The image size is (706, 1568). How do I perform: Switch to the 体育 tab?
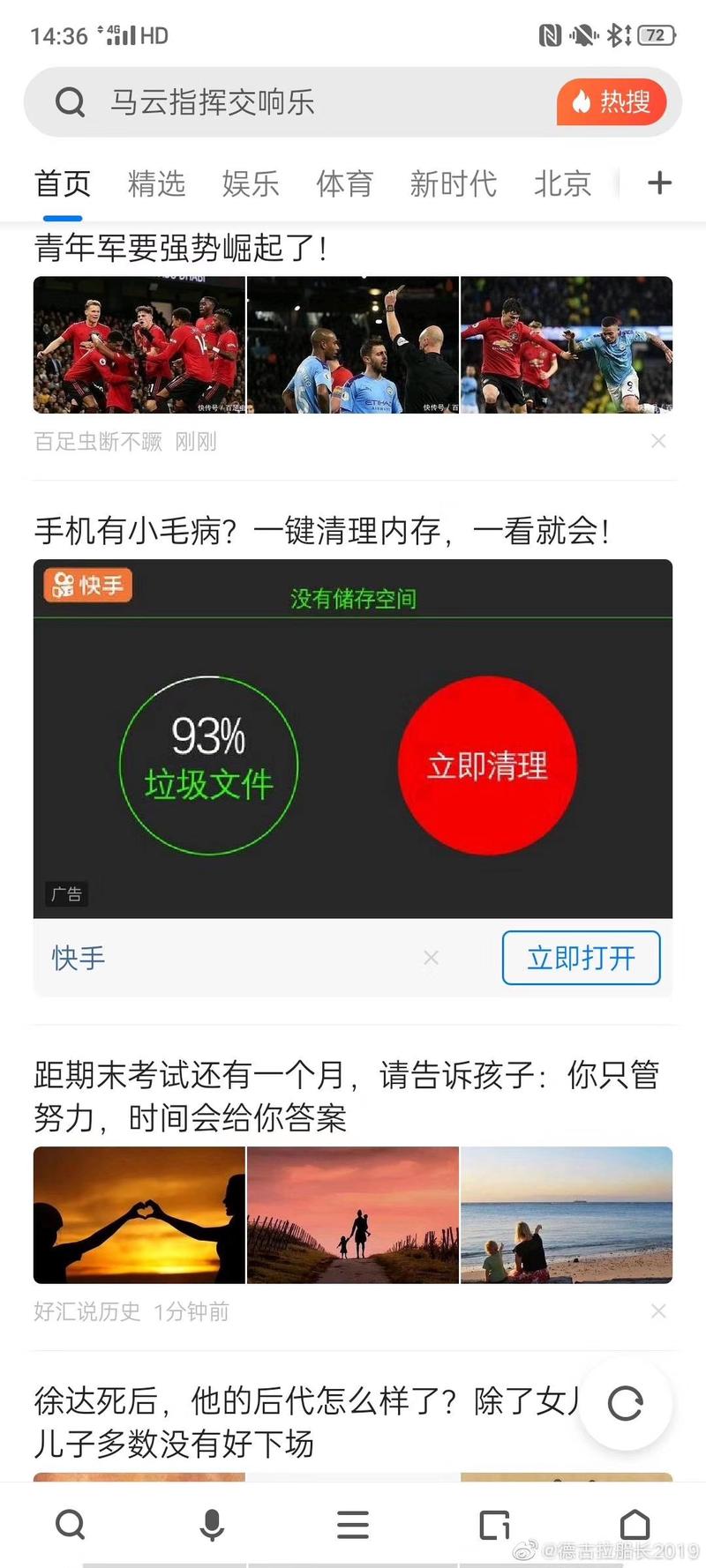click(345, 183)
